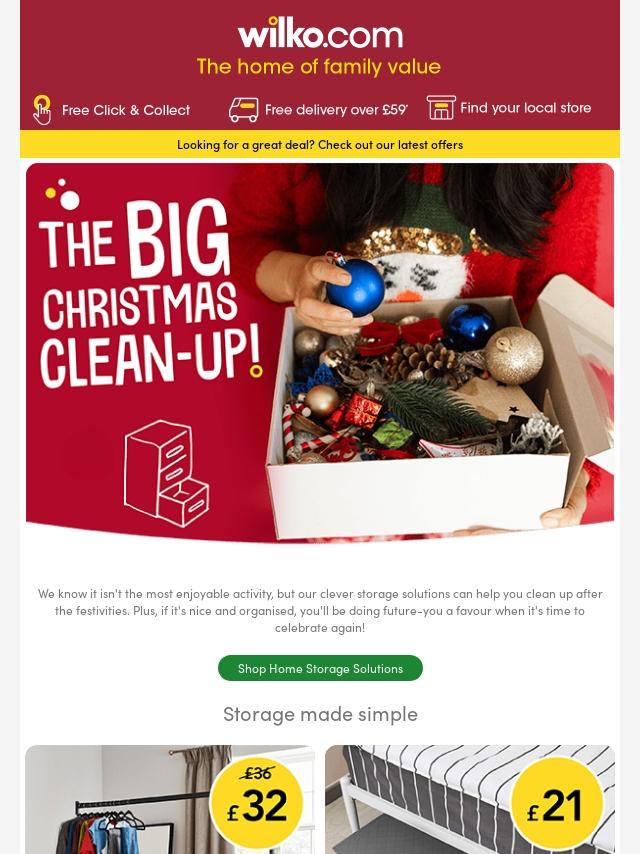Open Free delivery over £59 link
Screen dimensions: 640x854
coord(318,110)
